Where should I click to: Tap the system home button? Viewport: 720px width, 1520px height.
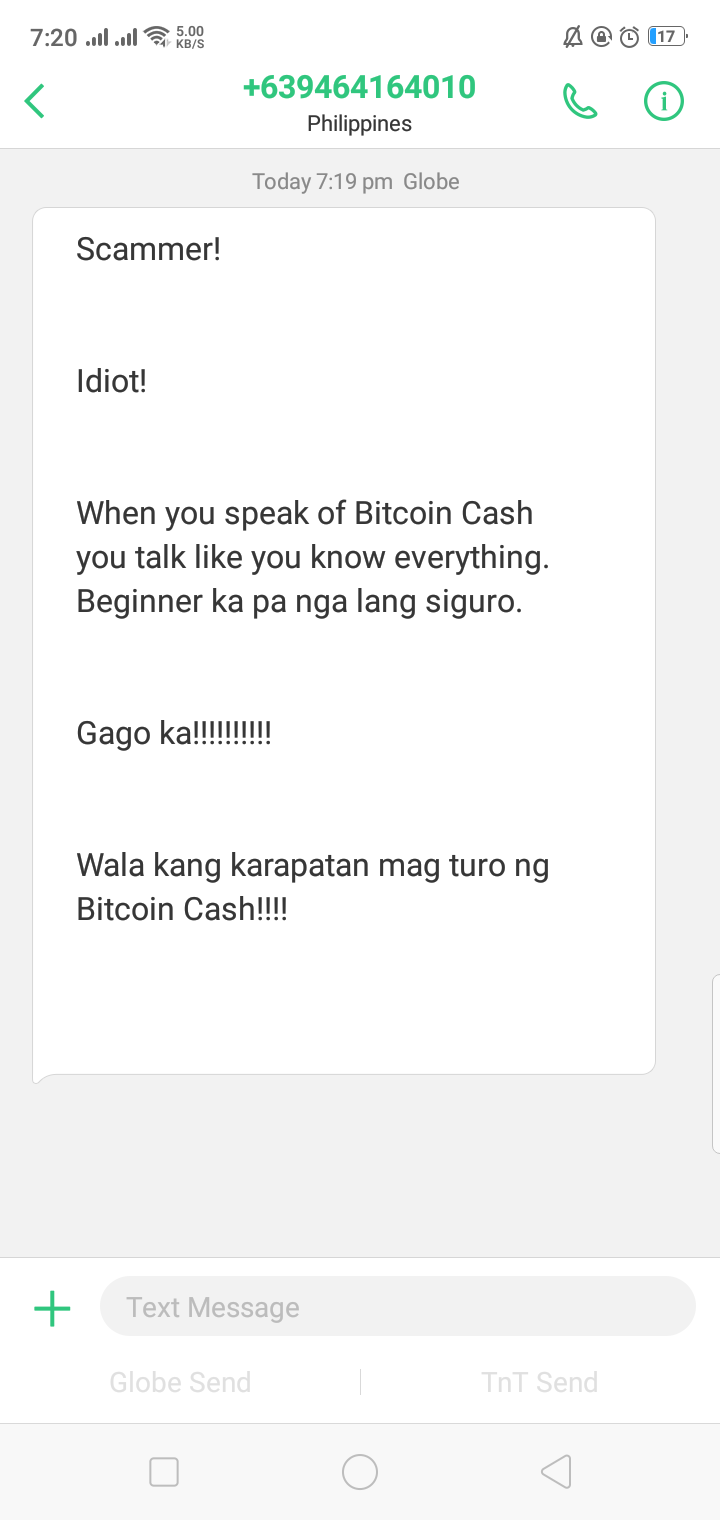point(359,1472)
